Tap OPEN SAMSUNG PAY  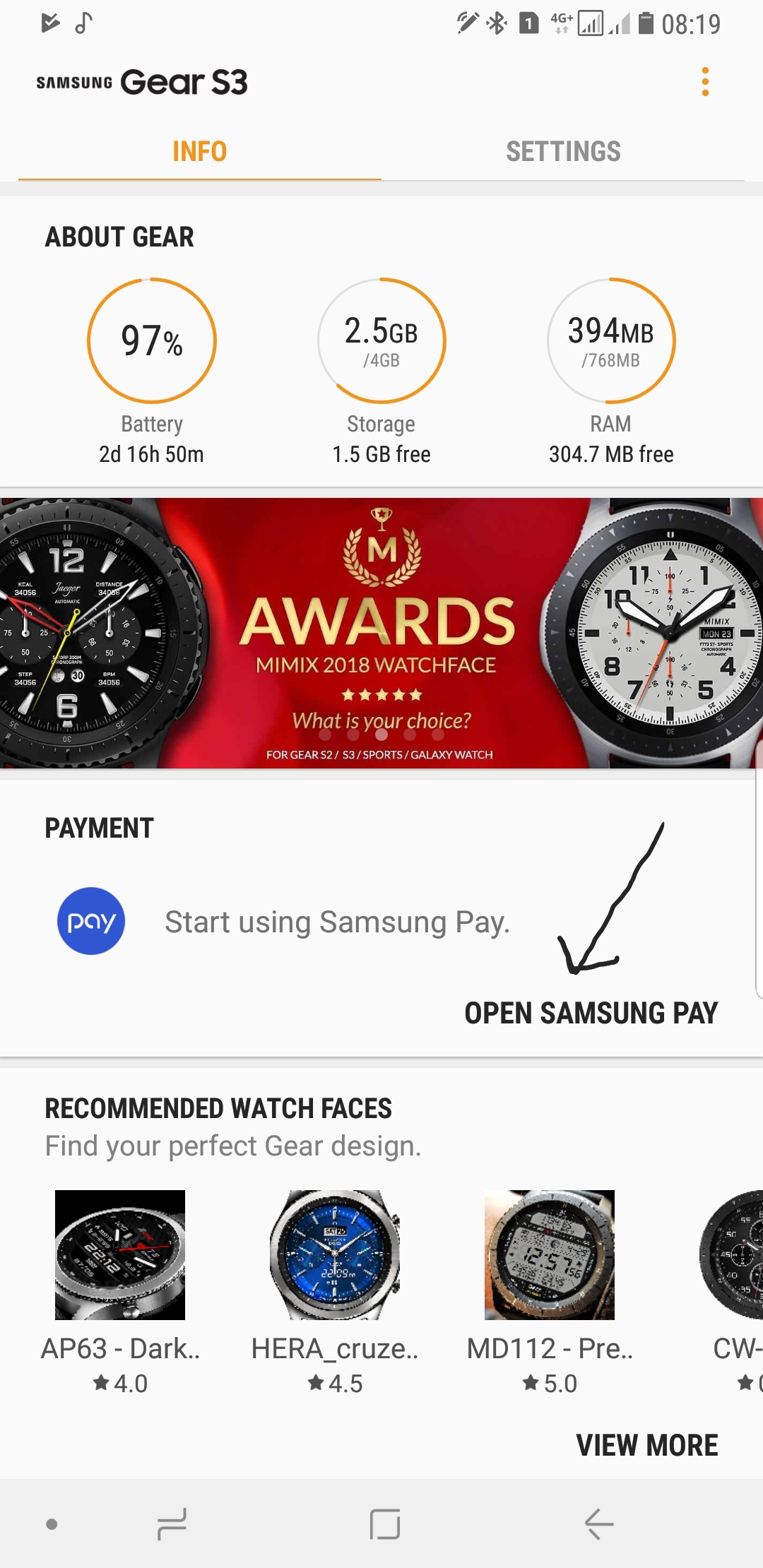pos(591,1013)
